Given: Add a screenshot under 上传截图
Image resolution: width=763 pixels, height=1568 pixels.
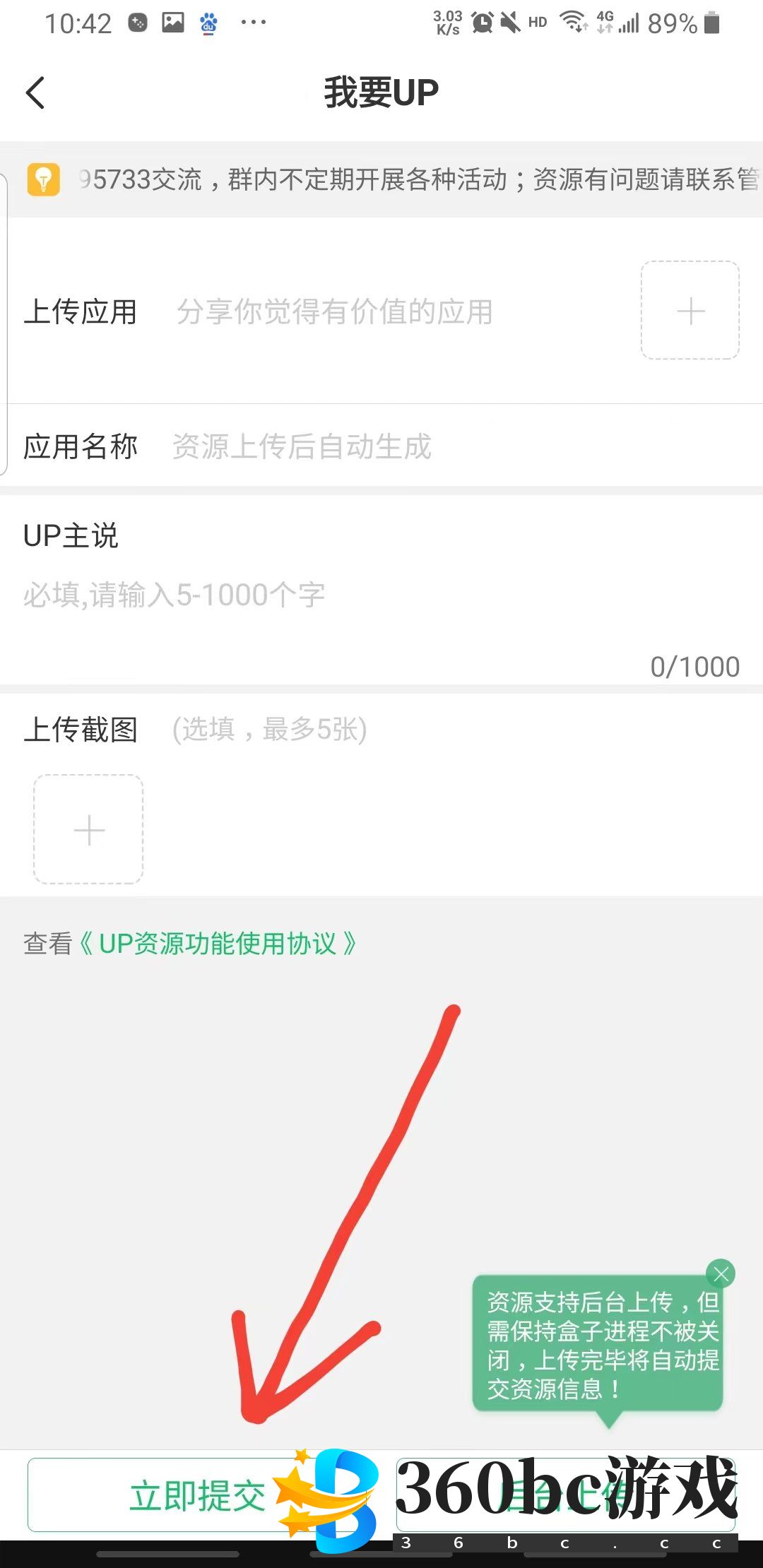Looking at the screenshot, I should [89, 829].
